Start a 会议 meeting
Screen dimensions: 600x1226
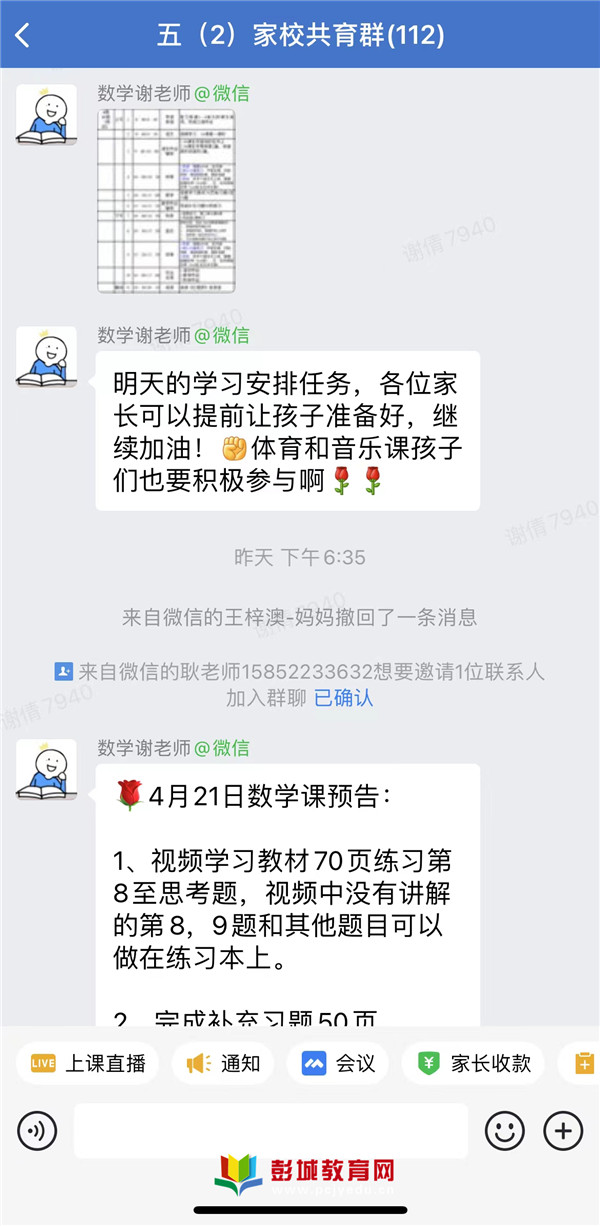[x=338, y=1063]
